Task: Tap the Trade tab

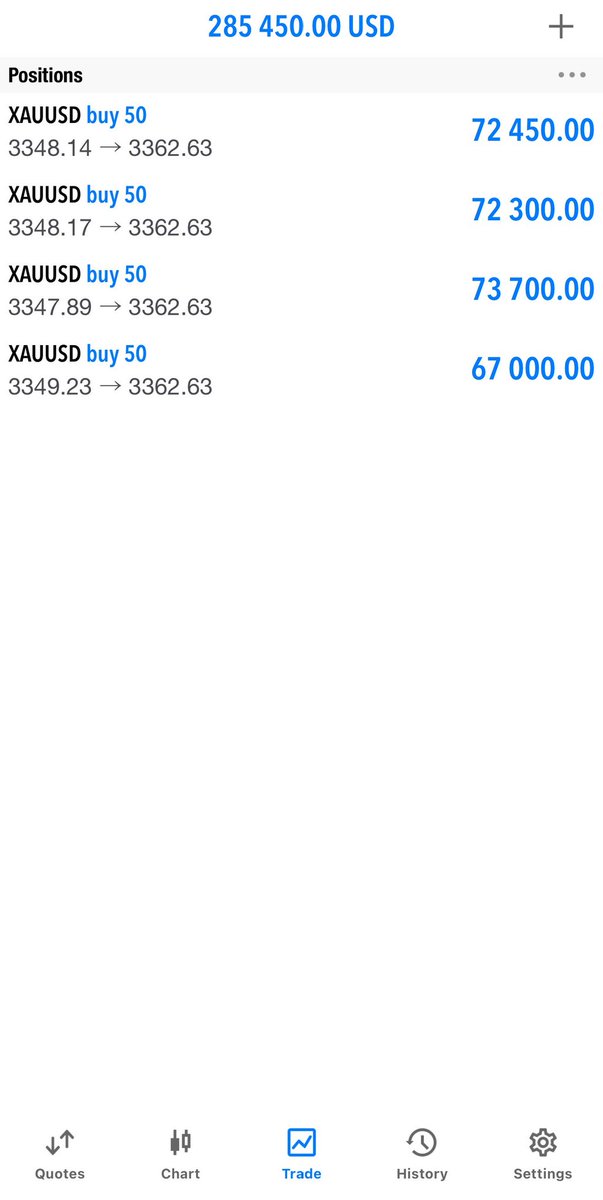Action: click(301, 1155)
